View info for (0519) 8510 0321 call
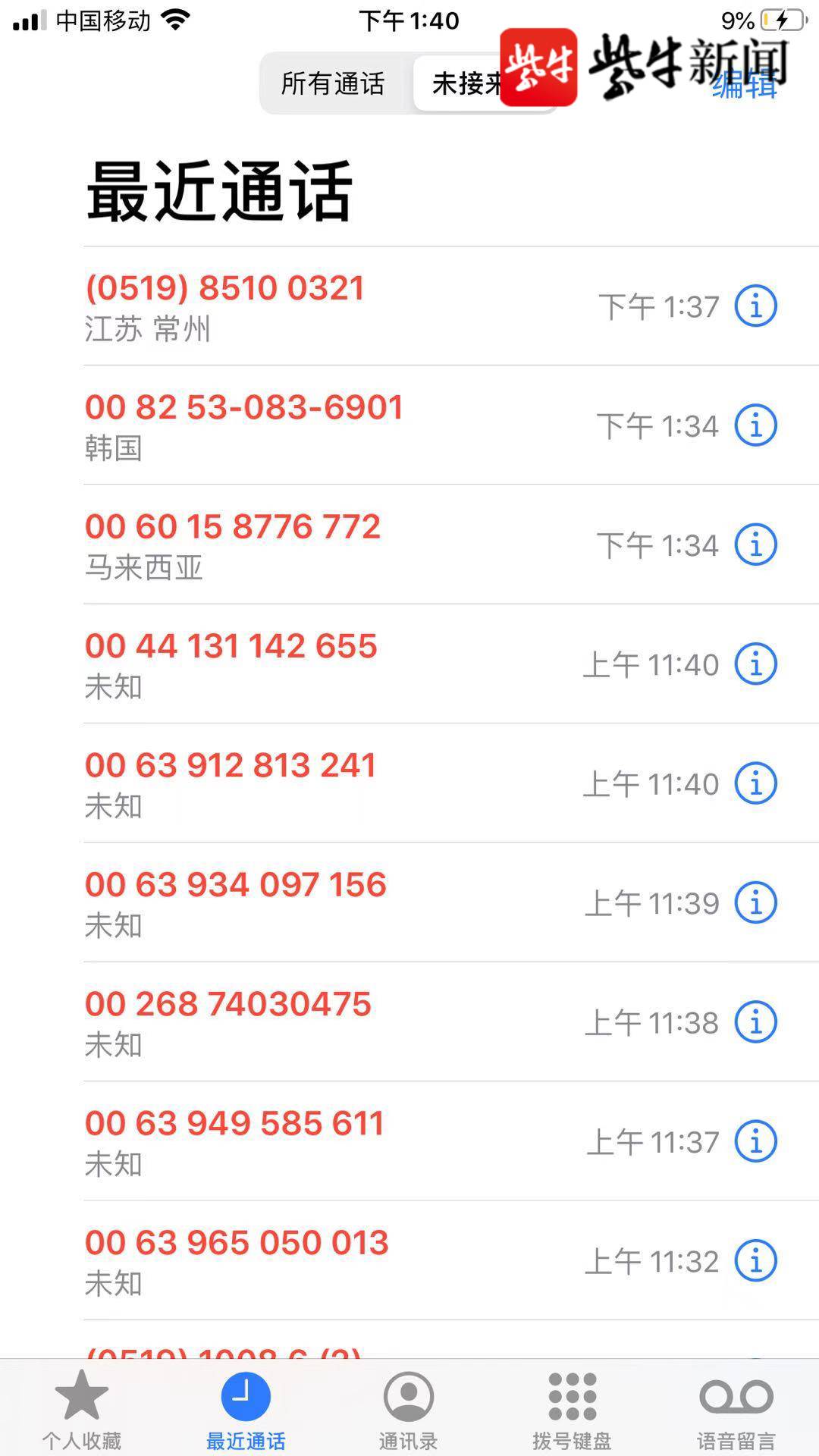Image resolution: width=819 pixels, height=1456 pixels. [x=755, y=306]
